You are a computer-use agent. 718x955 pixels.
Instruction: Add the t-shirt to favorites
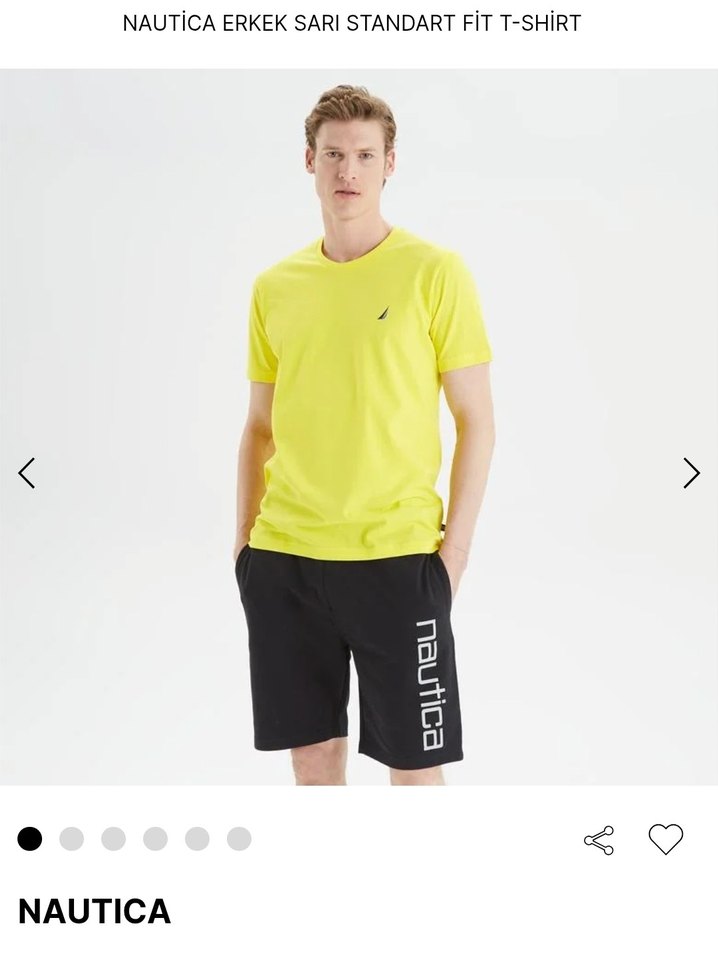(666, 839)
